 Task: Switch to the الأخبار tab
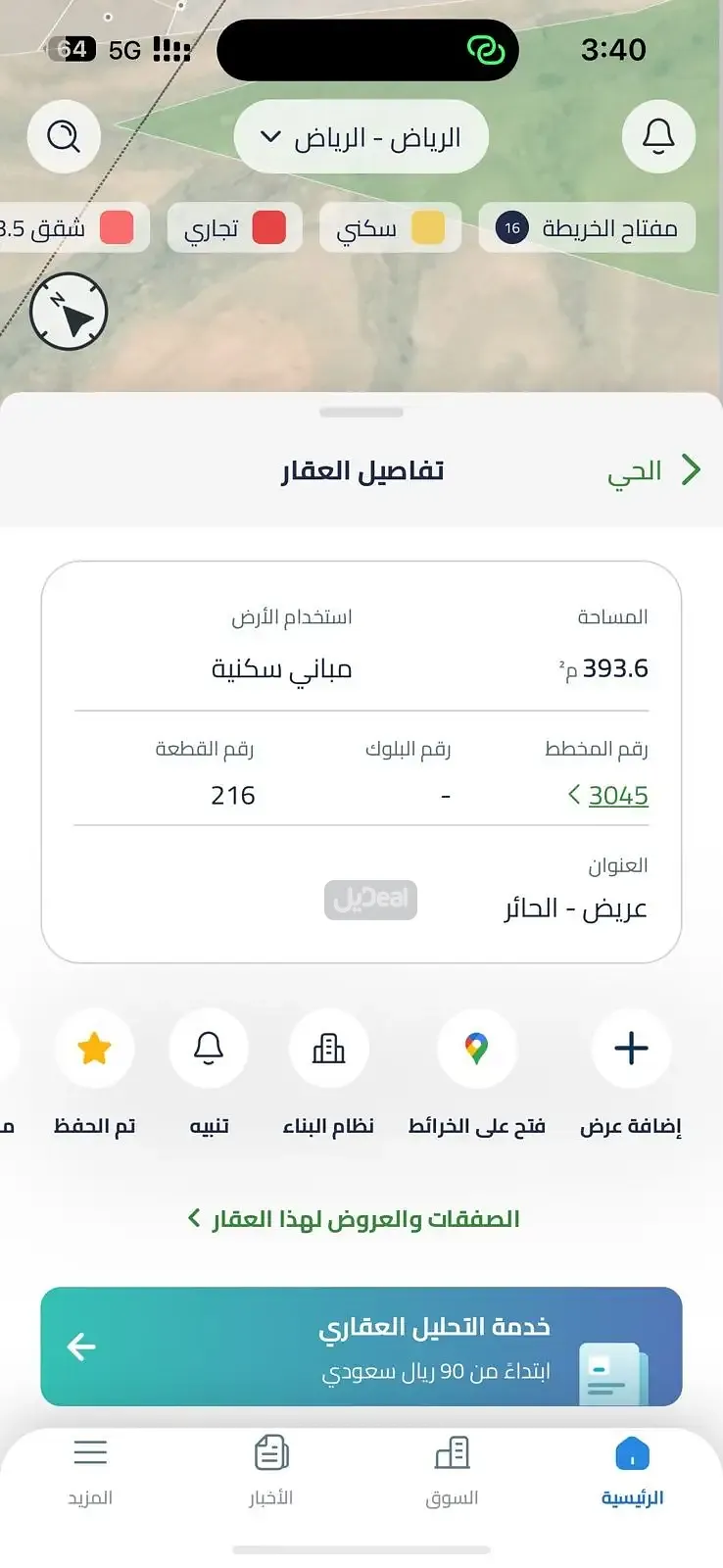(270, 1469)
